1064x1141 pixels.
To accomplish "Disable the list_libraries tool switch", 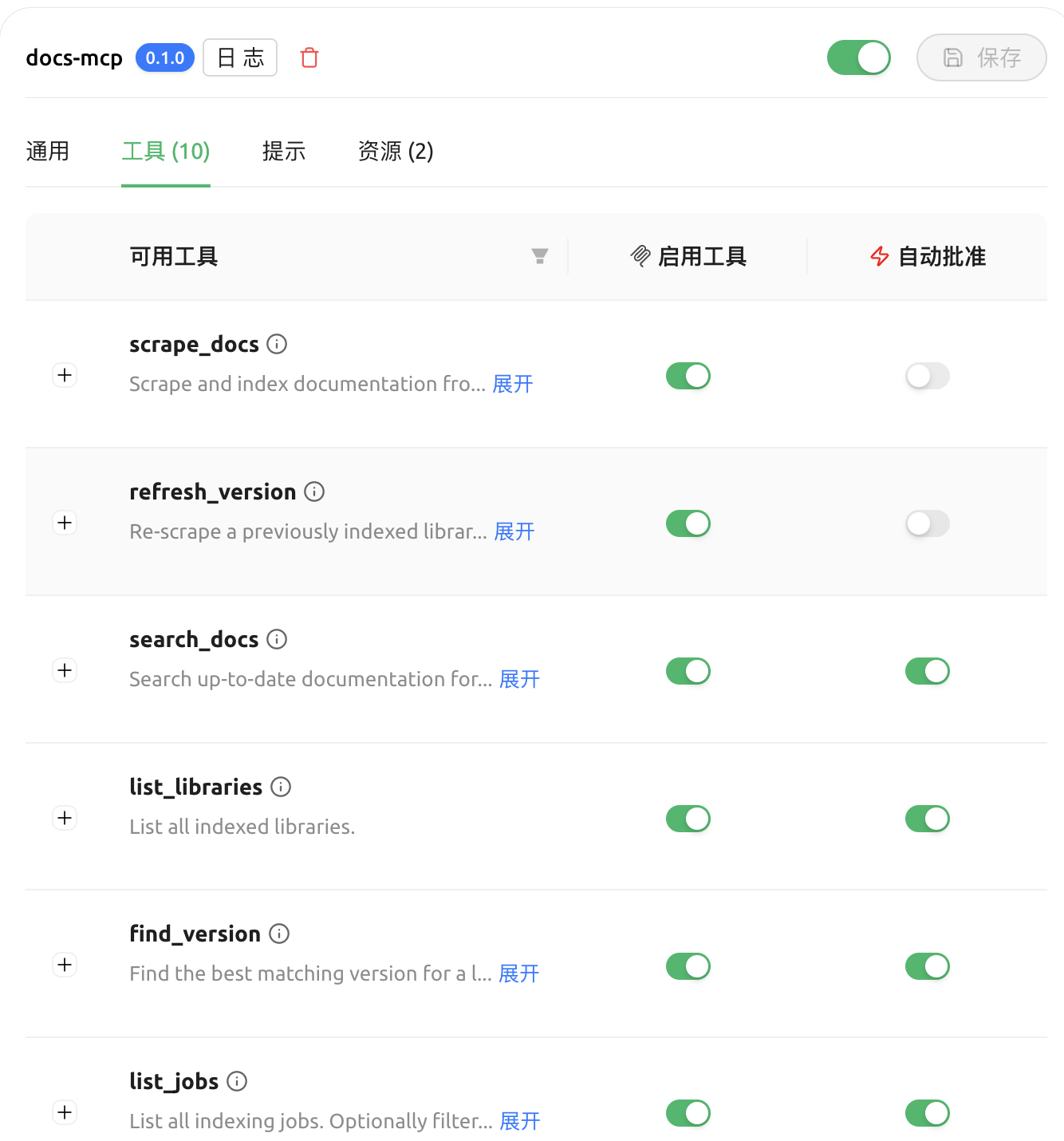I will 688,819.
